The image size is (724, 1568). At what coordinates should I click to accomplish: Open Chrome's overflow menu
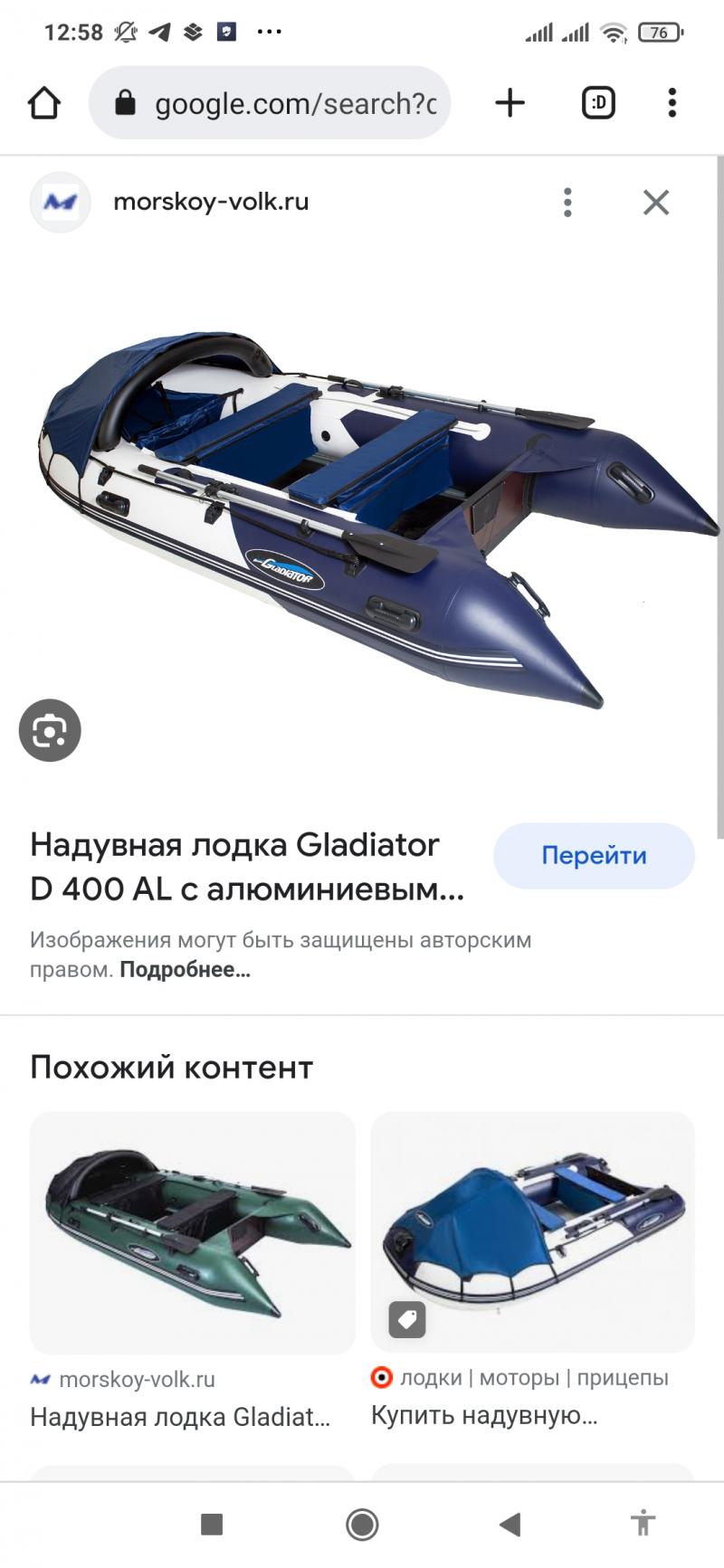pyautogui.click(x=672, y=103)
